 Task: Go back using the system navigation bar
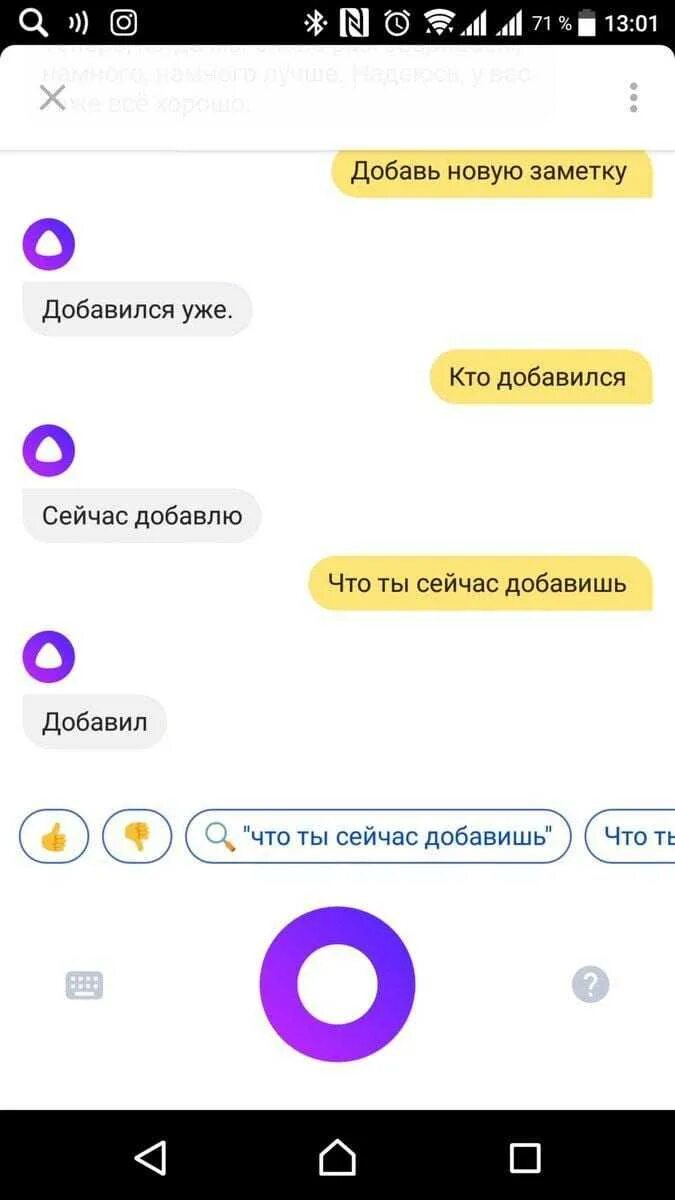click(x=150, y=1157)
